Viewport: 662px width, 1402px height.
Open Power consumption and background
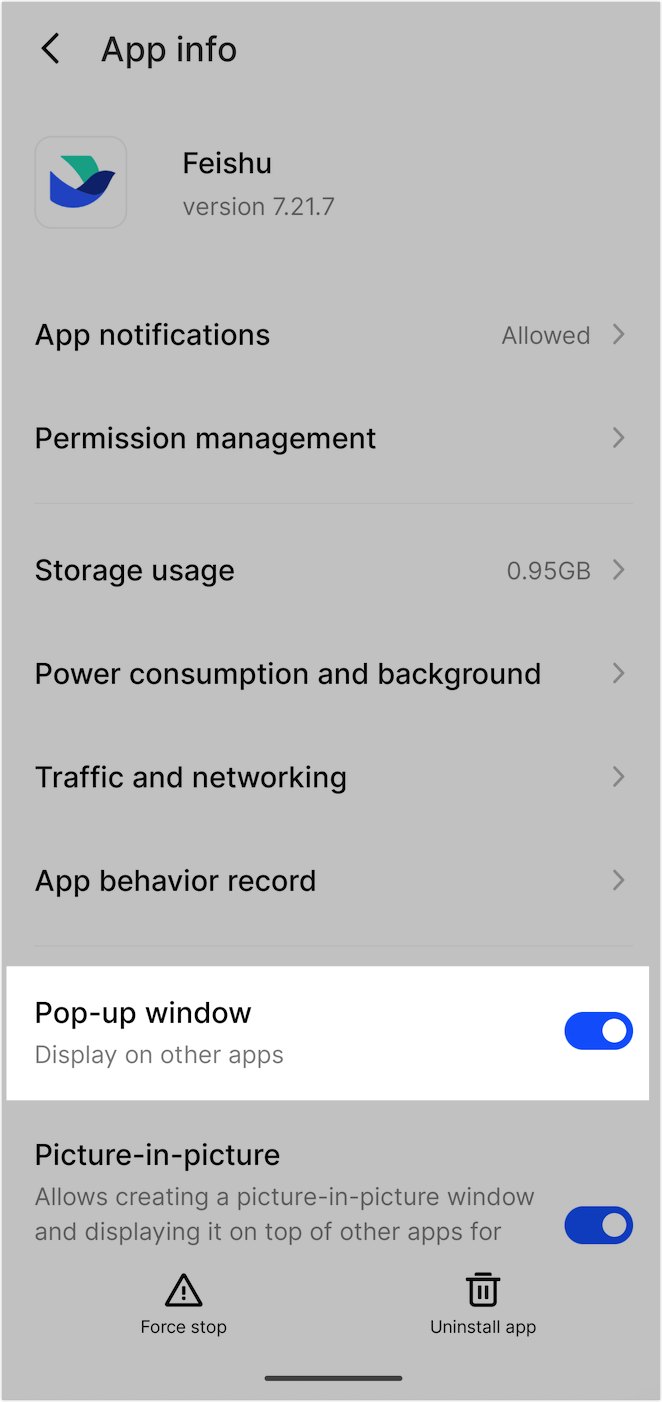click(331, 674)
